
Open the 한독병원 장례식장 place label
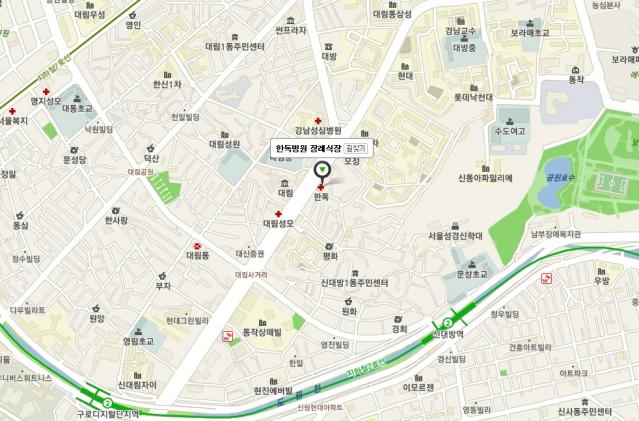click(308, 148)
